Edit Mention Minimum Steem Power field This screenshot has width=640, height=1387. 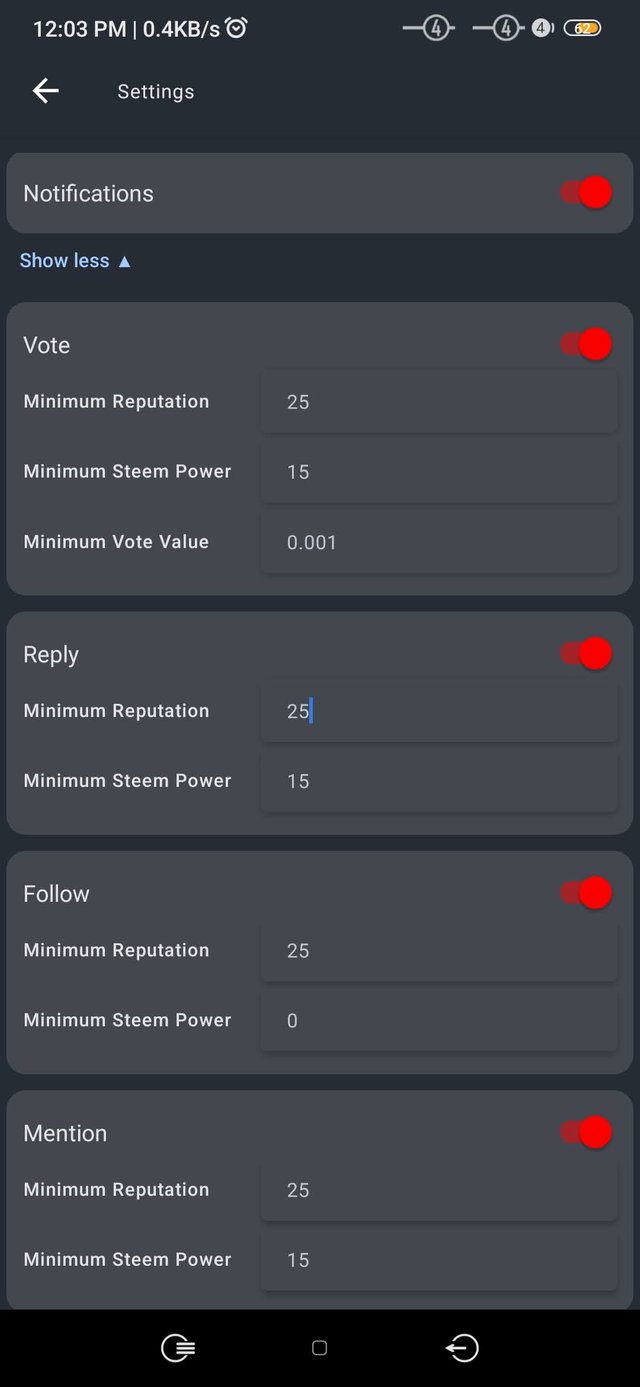click(x=439, y=1260)
